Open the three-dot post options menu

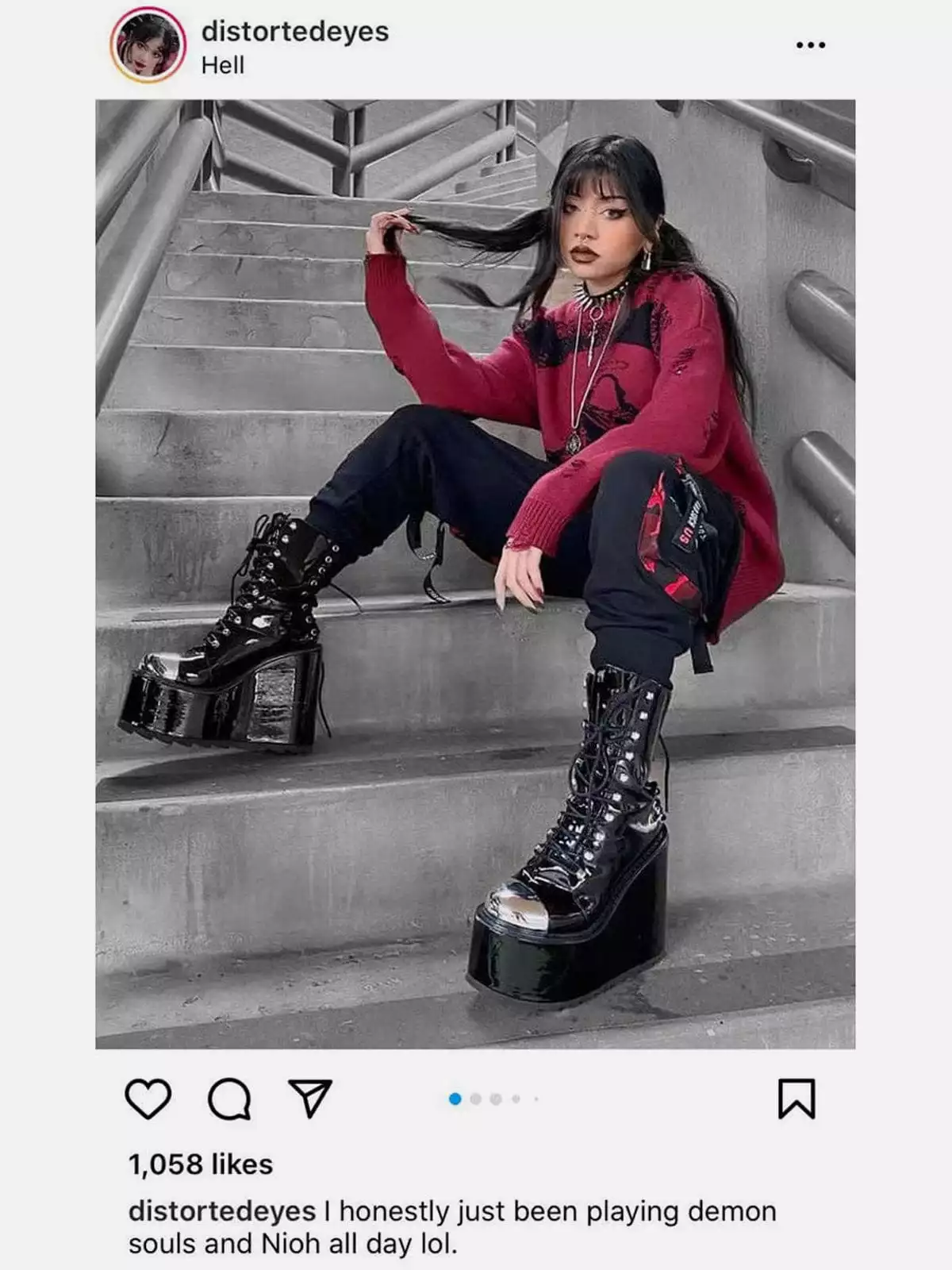(810, 45)
